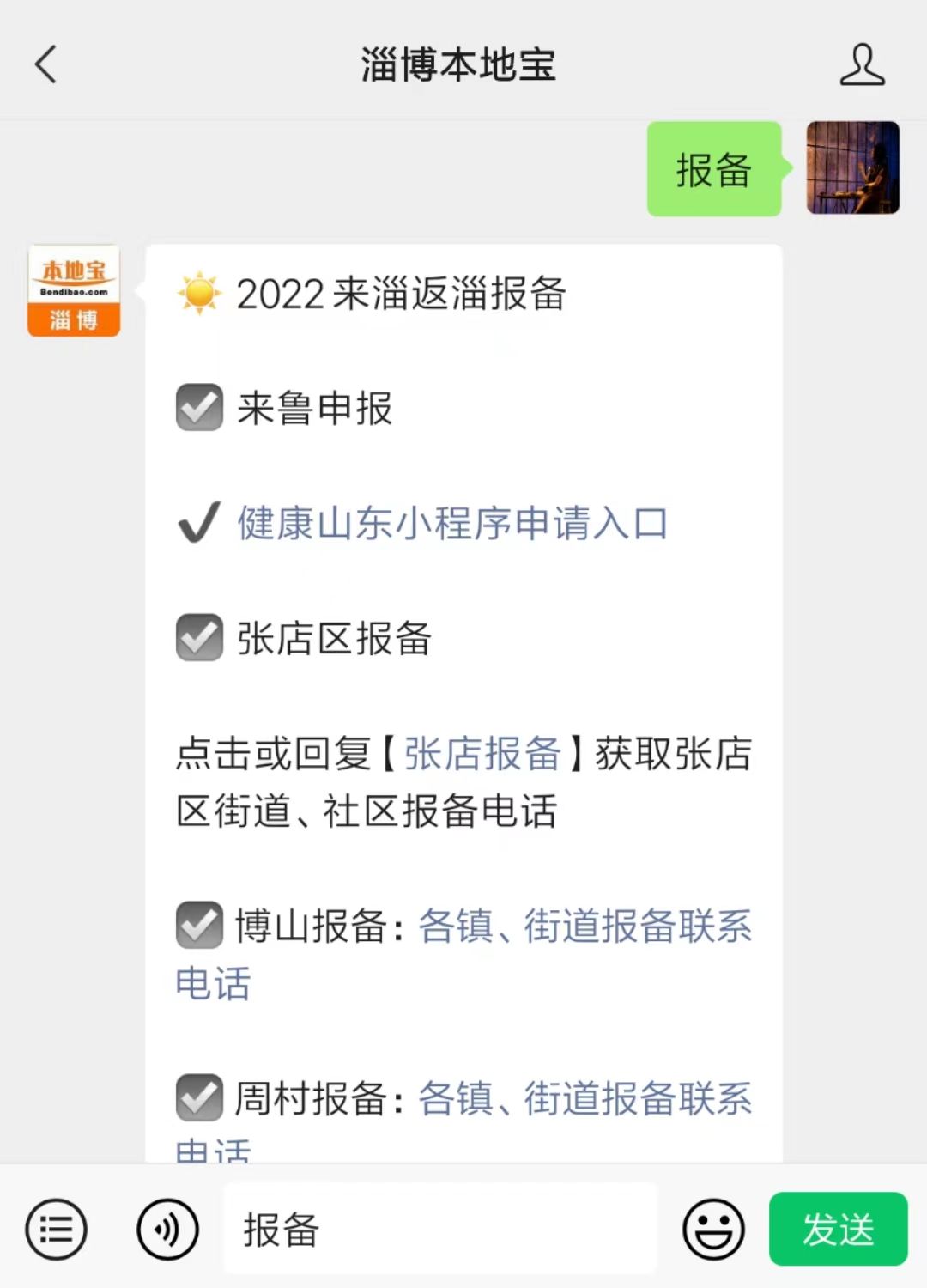Viewport: 927px width, 1288px height.
Task: Open the account menu list button
Action: tap(57, 1230)
